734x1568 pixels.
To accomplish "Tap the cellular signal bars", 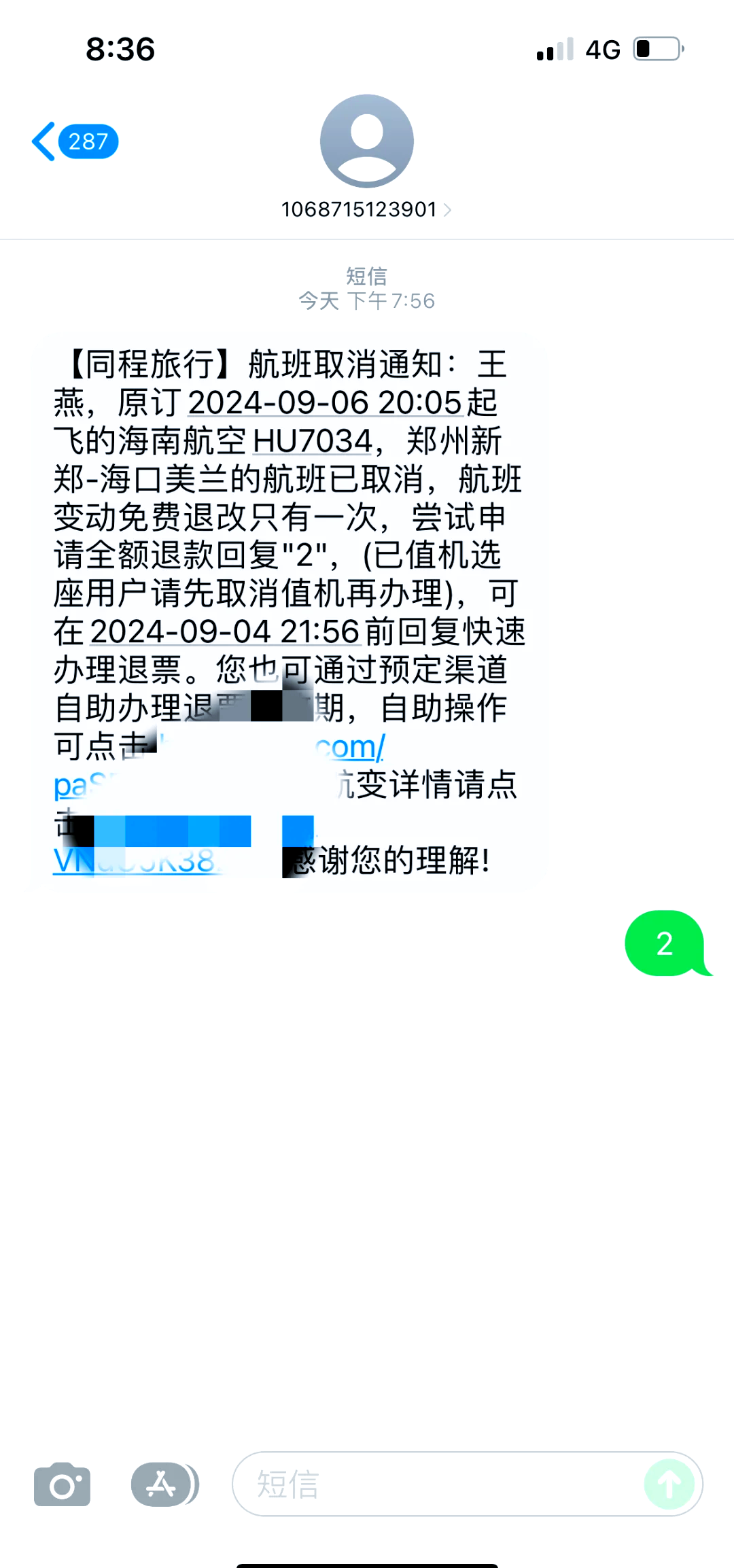I will click(x=552, y=48).
